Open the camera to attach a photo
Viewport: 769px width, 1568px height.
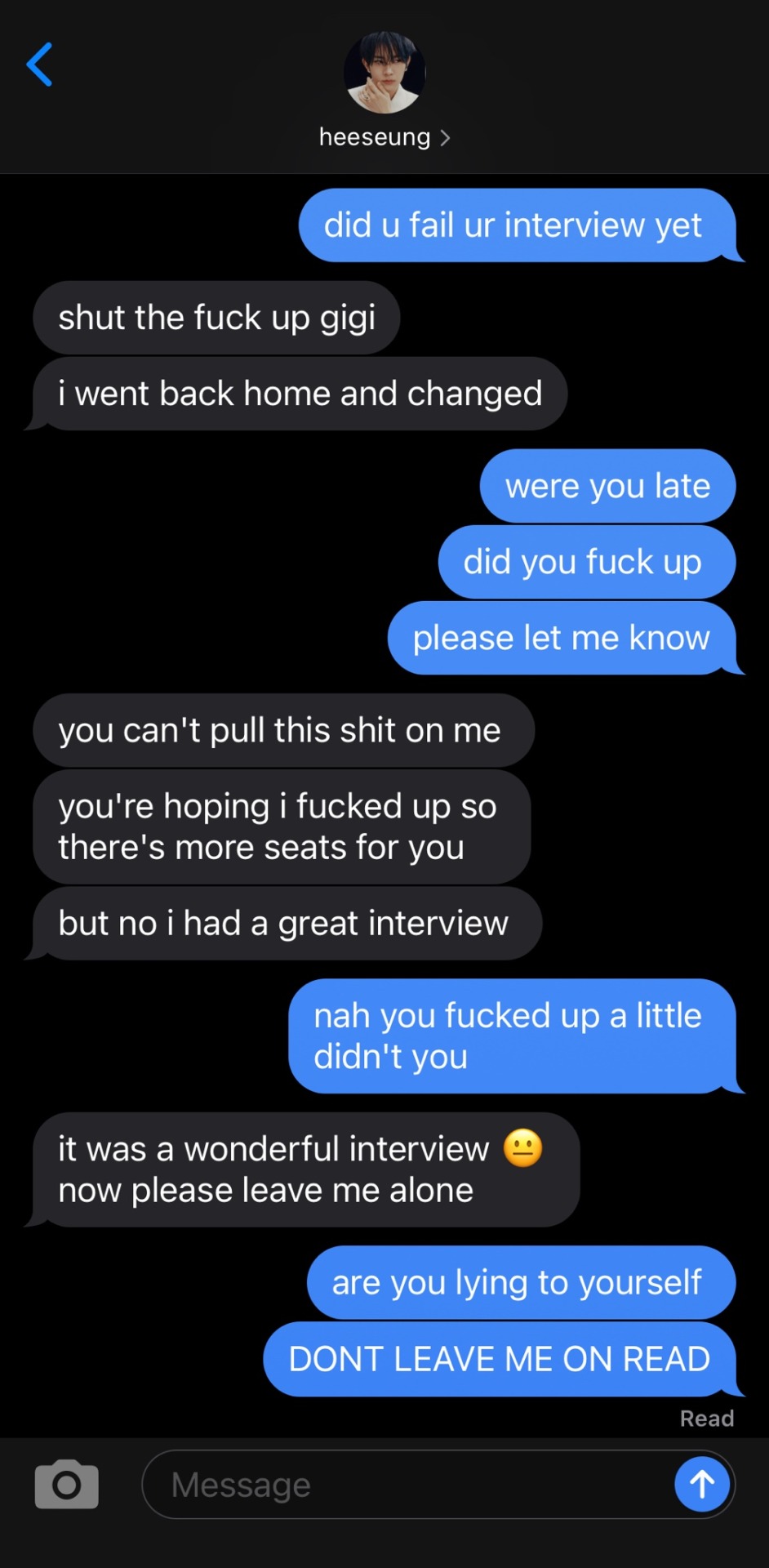tap(67, 1484)
